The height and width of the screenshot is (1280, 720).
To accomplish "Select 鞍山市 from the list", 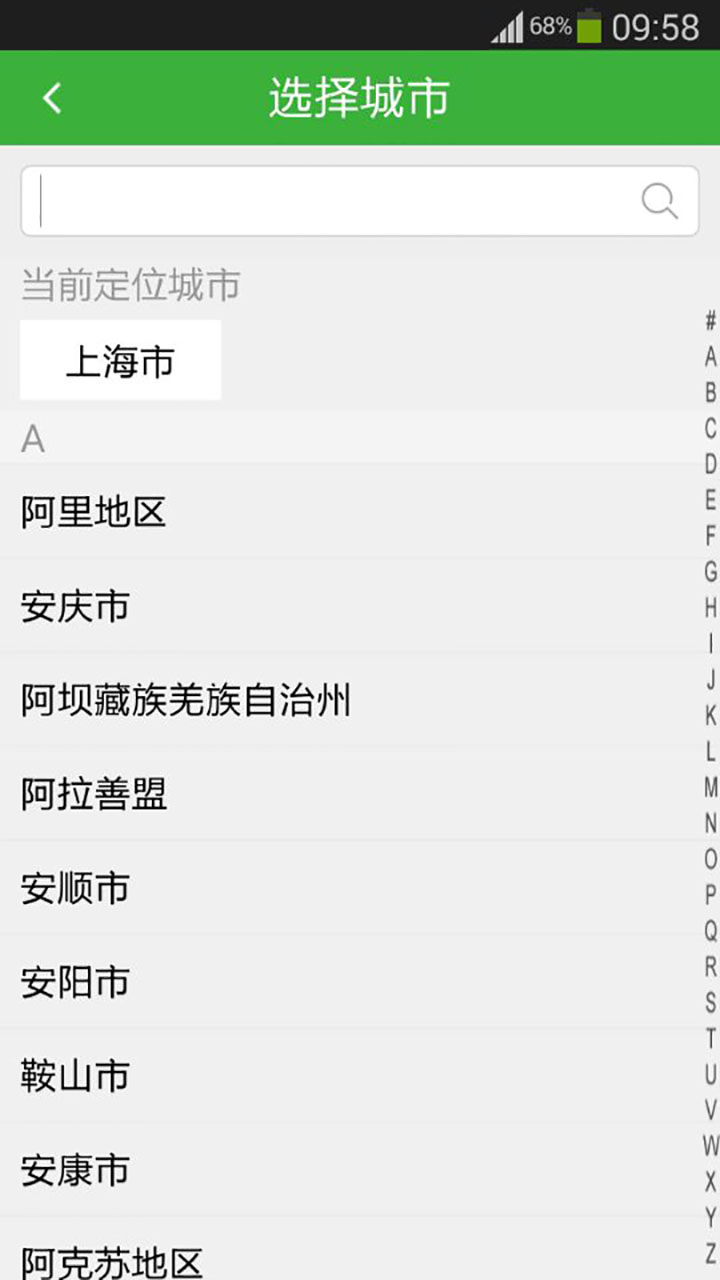I will coord(74,1075).
